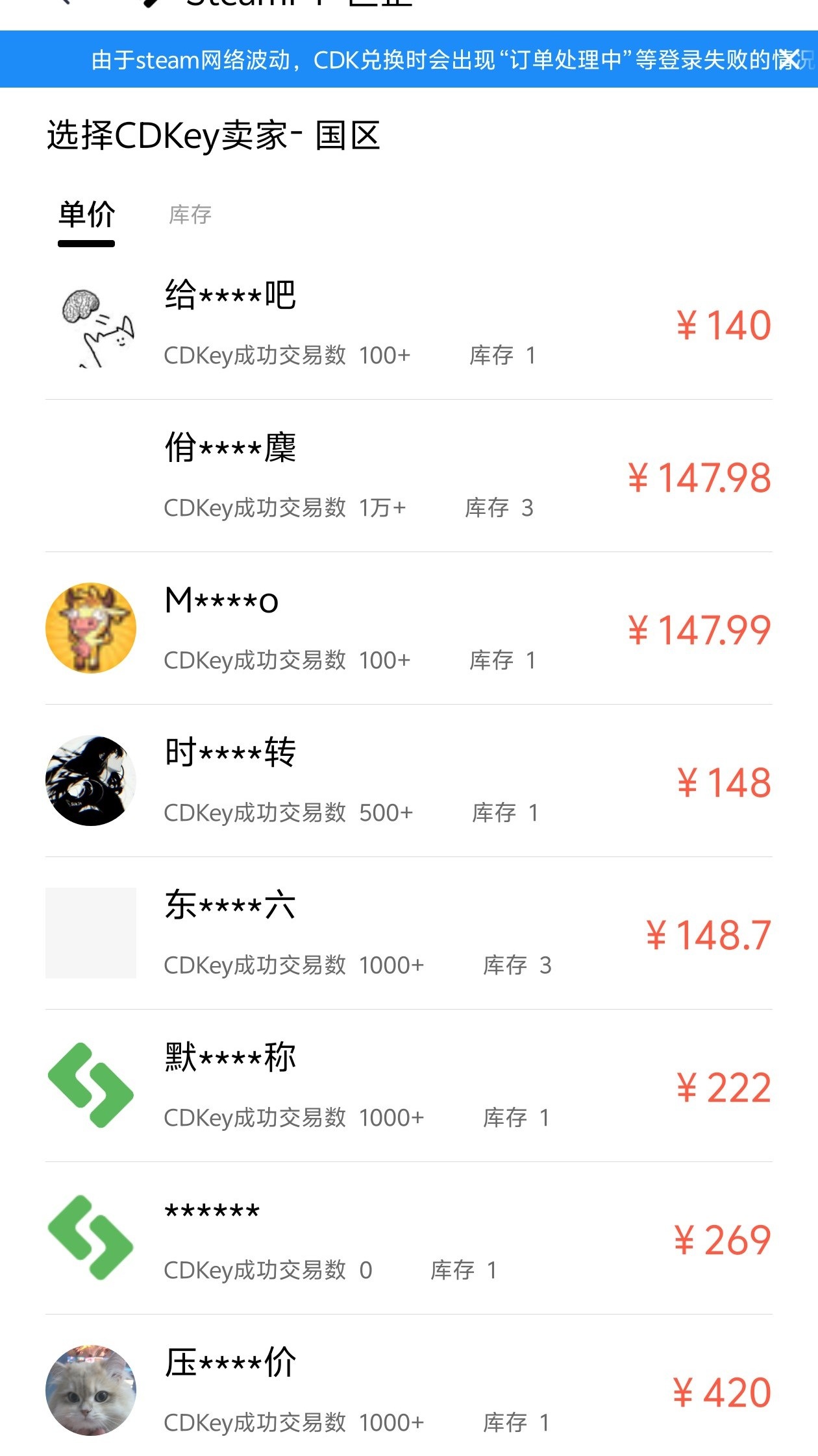Image resolution: width=818 pixels, height=1456 pixels.
Task: Open seller 东****六 priced ¥148.7
Action: [409, 934]
